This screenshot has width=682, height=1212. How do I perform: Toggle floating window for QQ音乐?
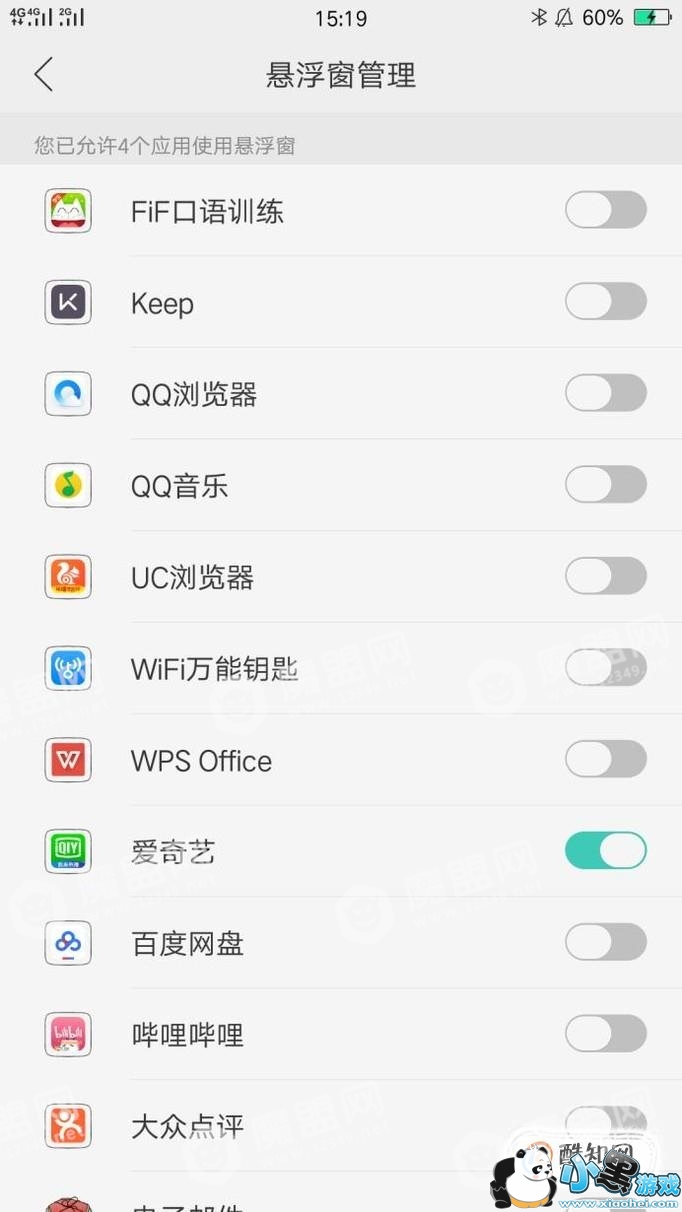pyautogui.click(x=605, y=485)
